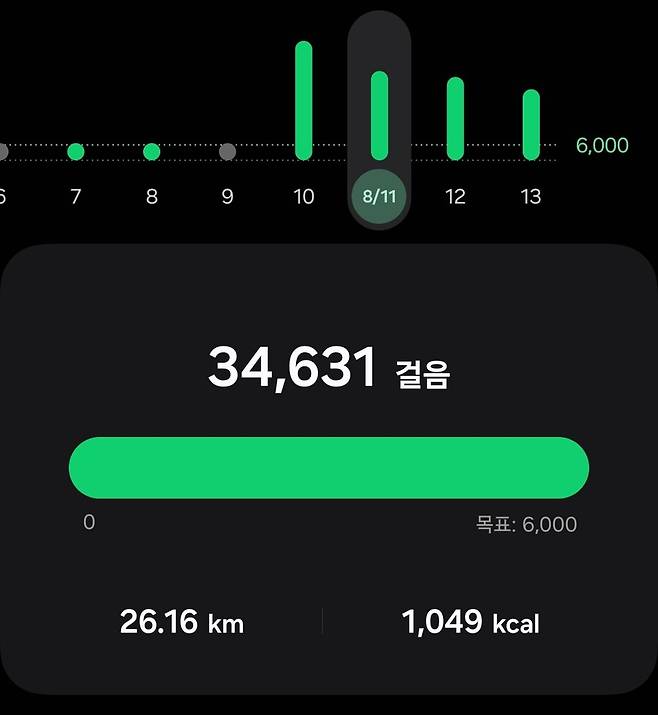Tap the selected 8/11 date
Image resolution: width=658 pixels, height=715 pixels.
tap(379, 195)
